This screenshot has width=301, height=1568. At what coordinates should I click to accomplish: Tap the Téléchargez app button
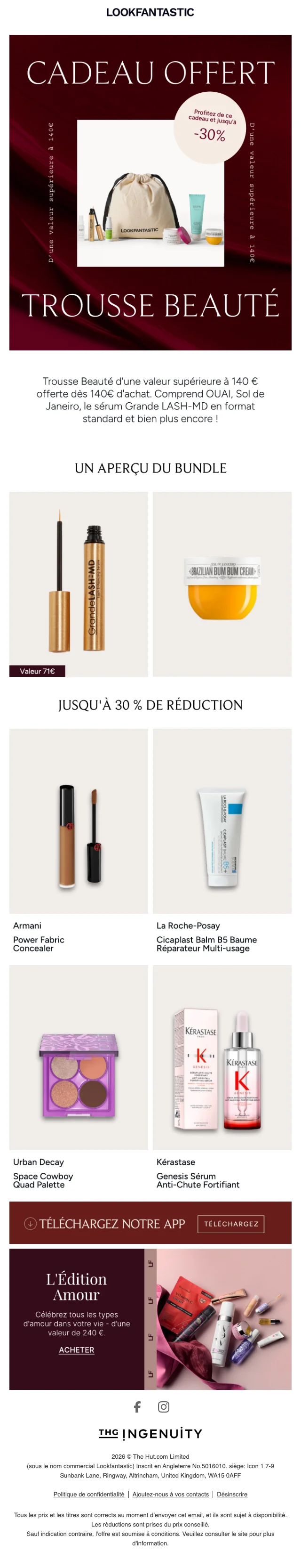pyautogui.click(x=230, y=1223)
